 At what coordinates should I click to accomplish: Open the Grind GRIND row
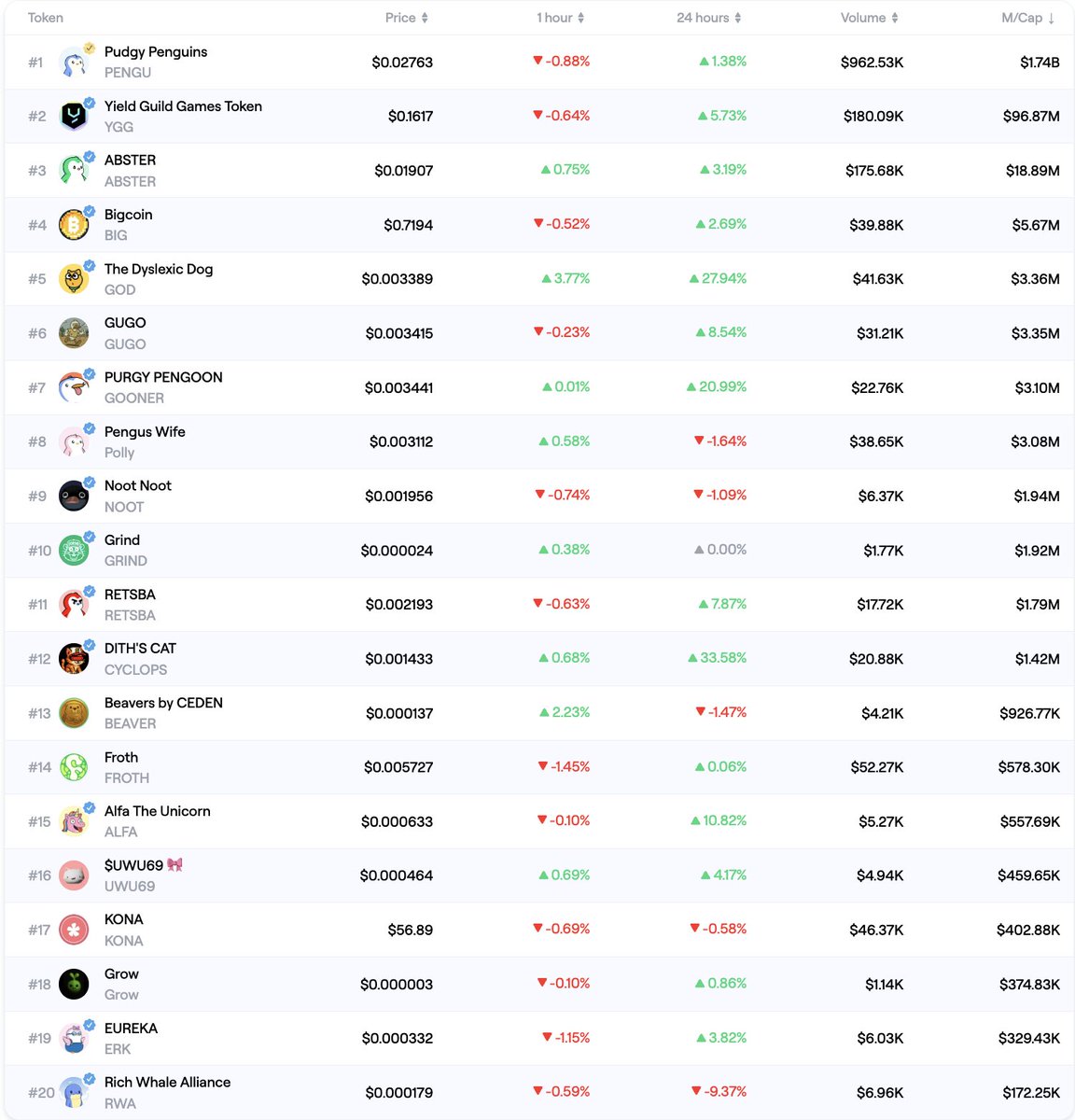(x=122, y=539)
